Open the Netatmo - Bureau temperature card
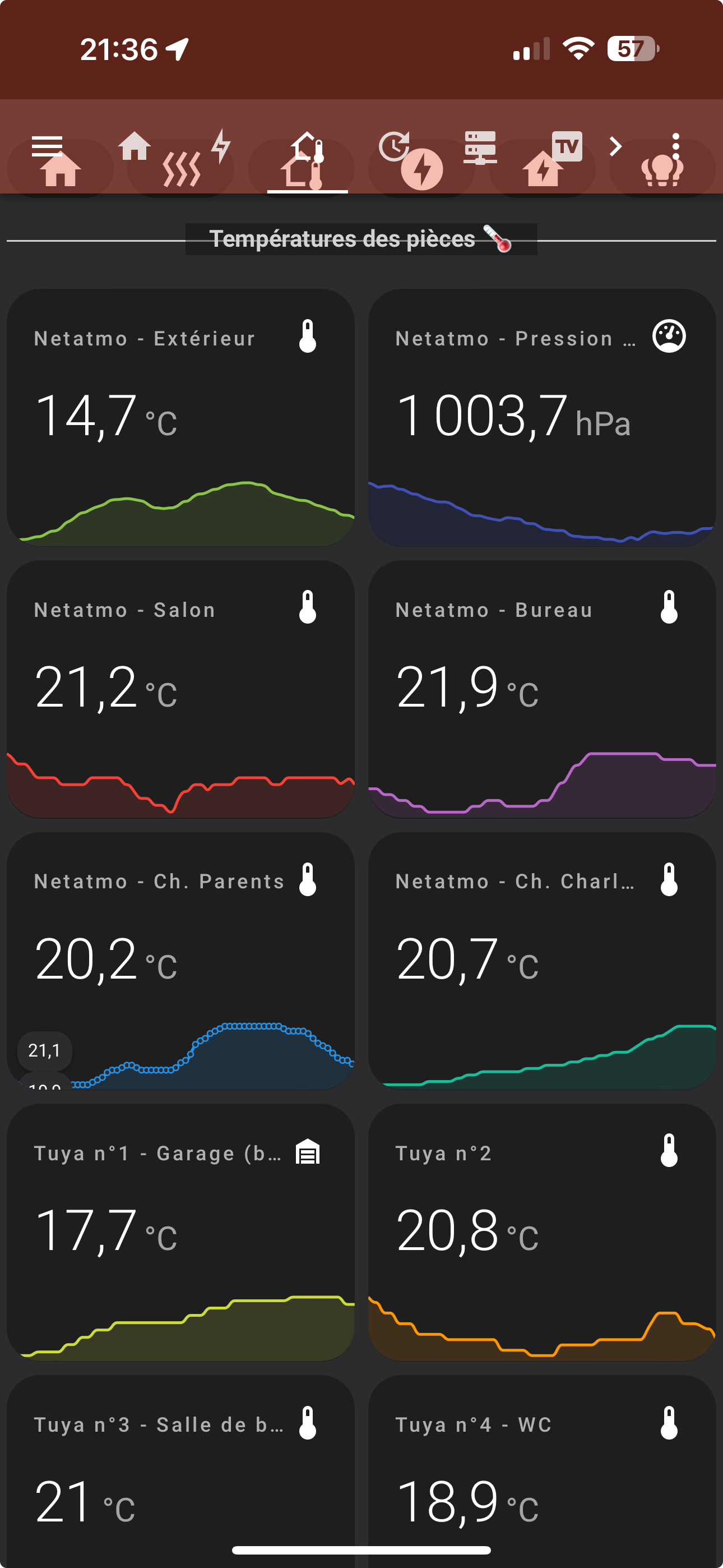Screen dimensions: 723x1568 point(543,689)
